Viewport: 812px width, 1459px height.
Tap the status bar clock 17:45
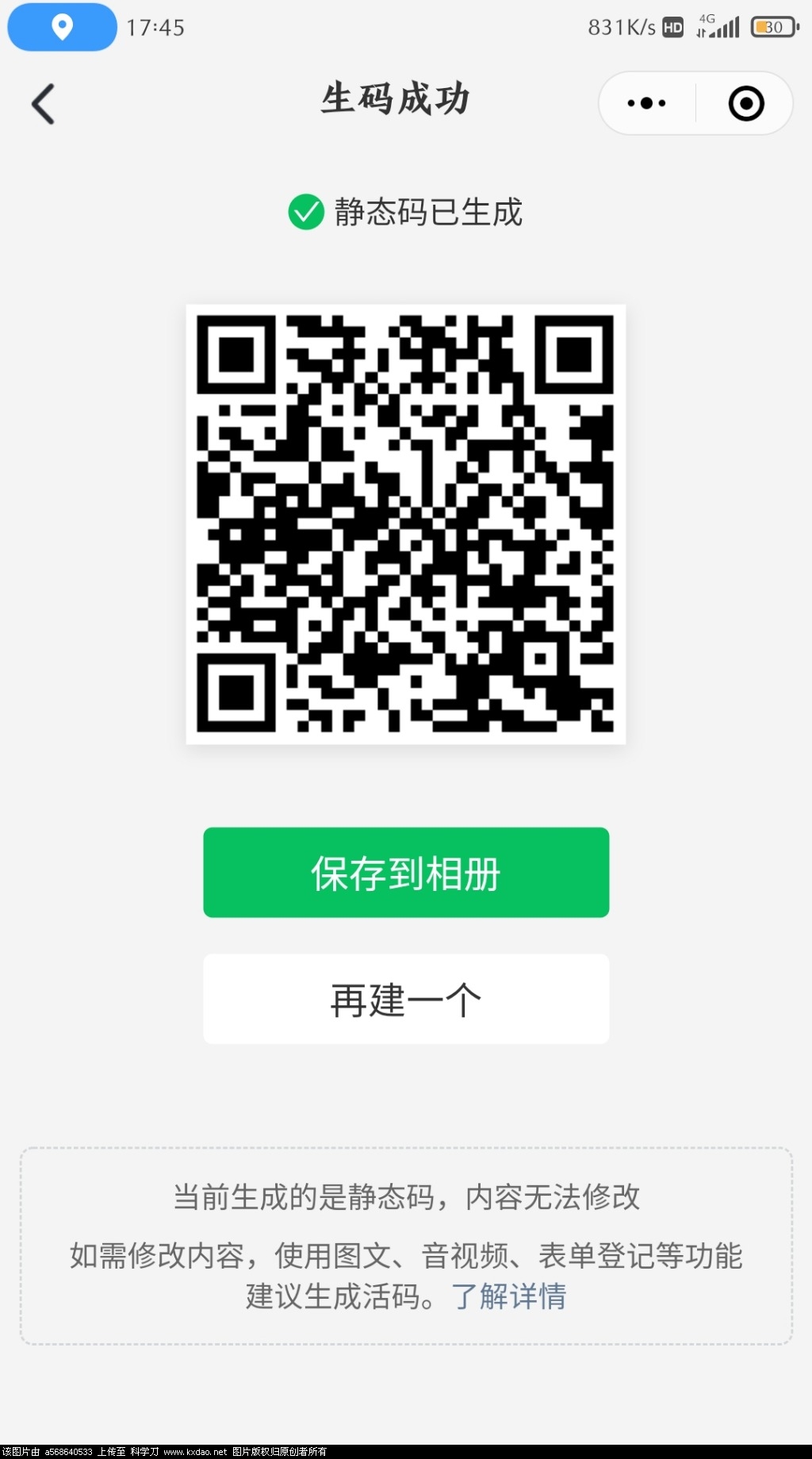(156, 27)
